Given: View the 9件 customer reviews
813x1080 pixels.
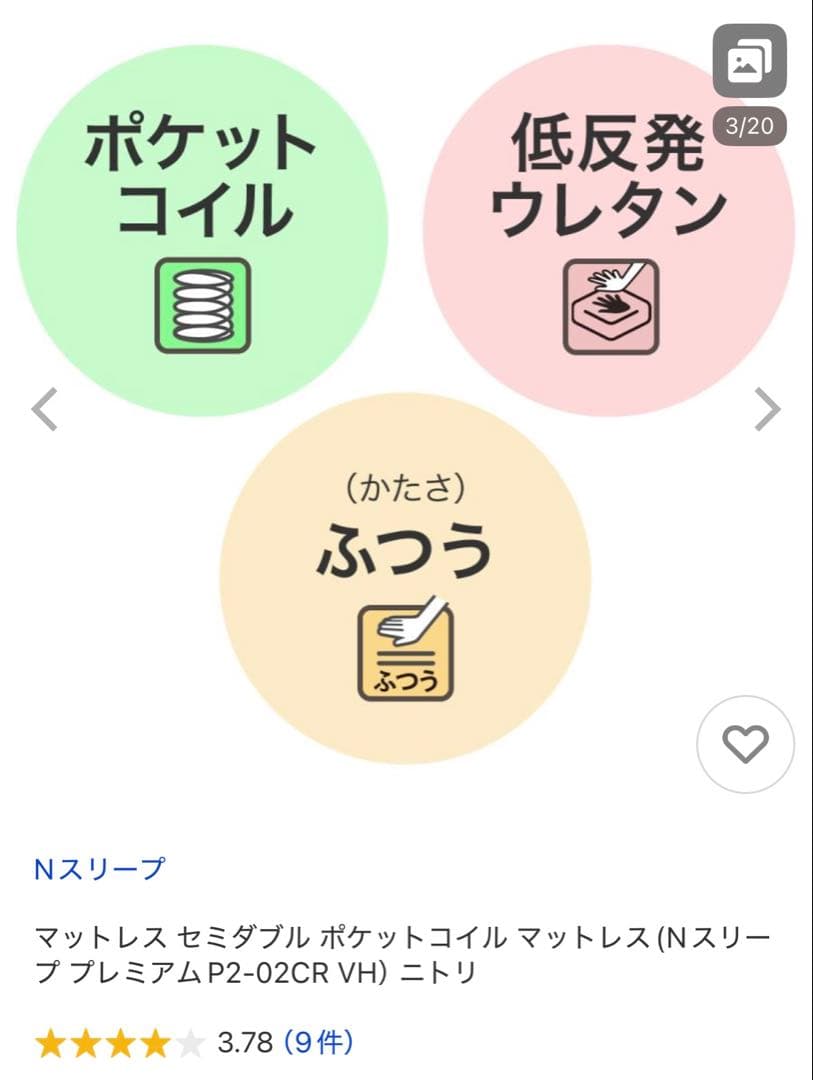Looking at the screenshot, I should click(319, 1043).
